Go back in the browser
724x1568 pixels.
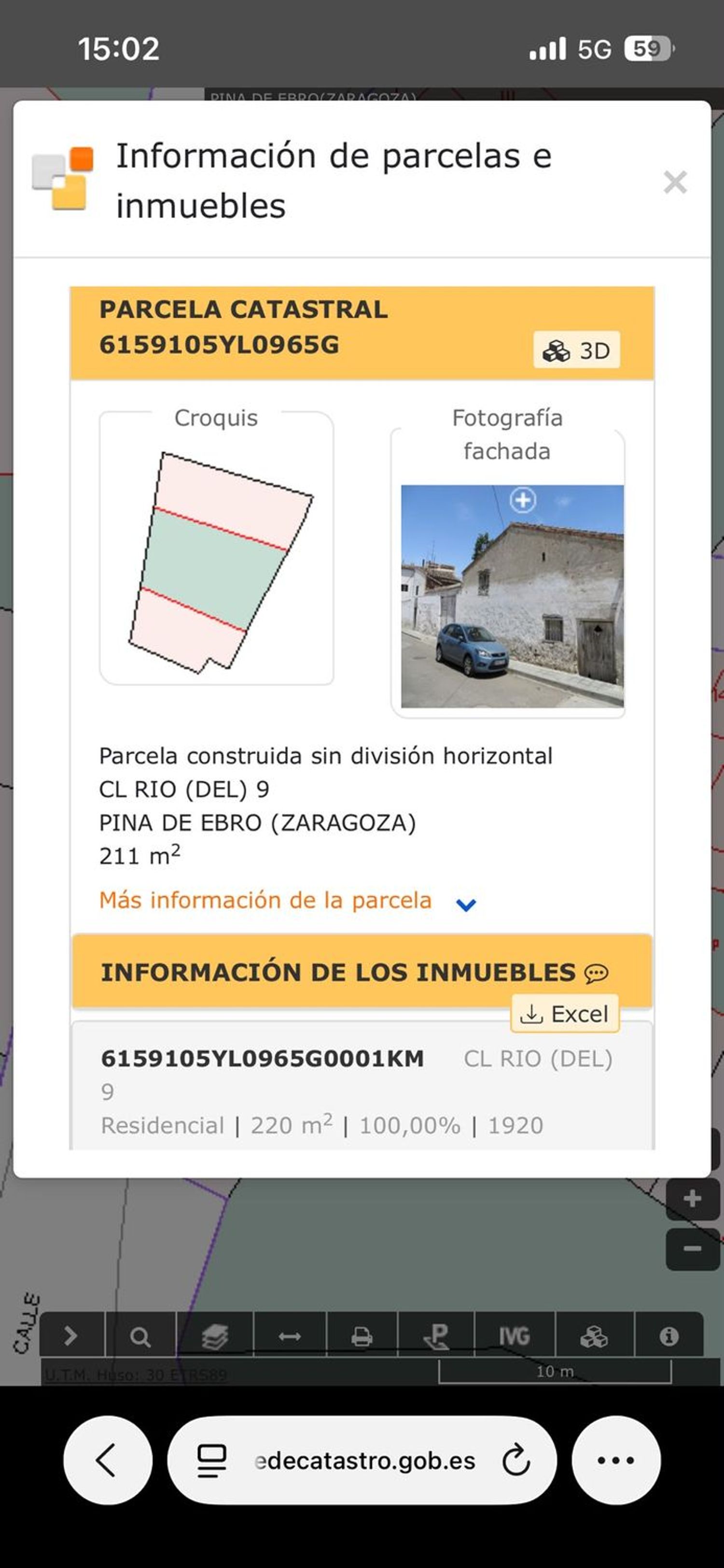pyautogui.click(x=108, y=1460)
